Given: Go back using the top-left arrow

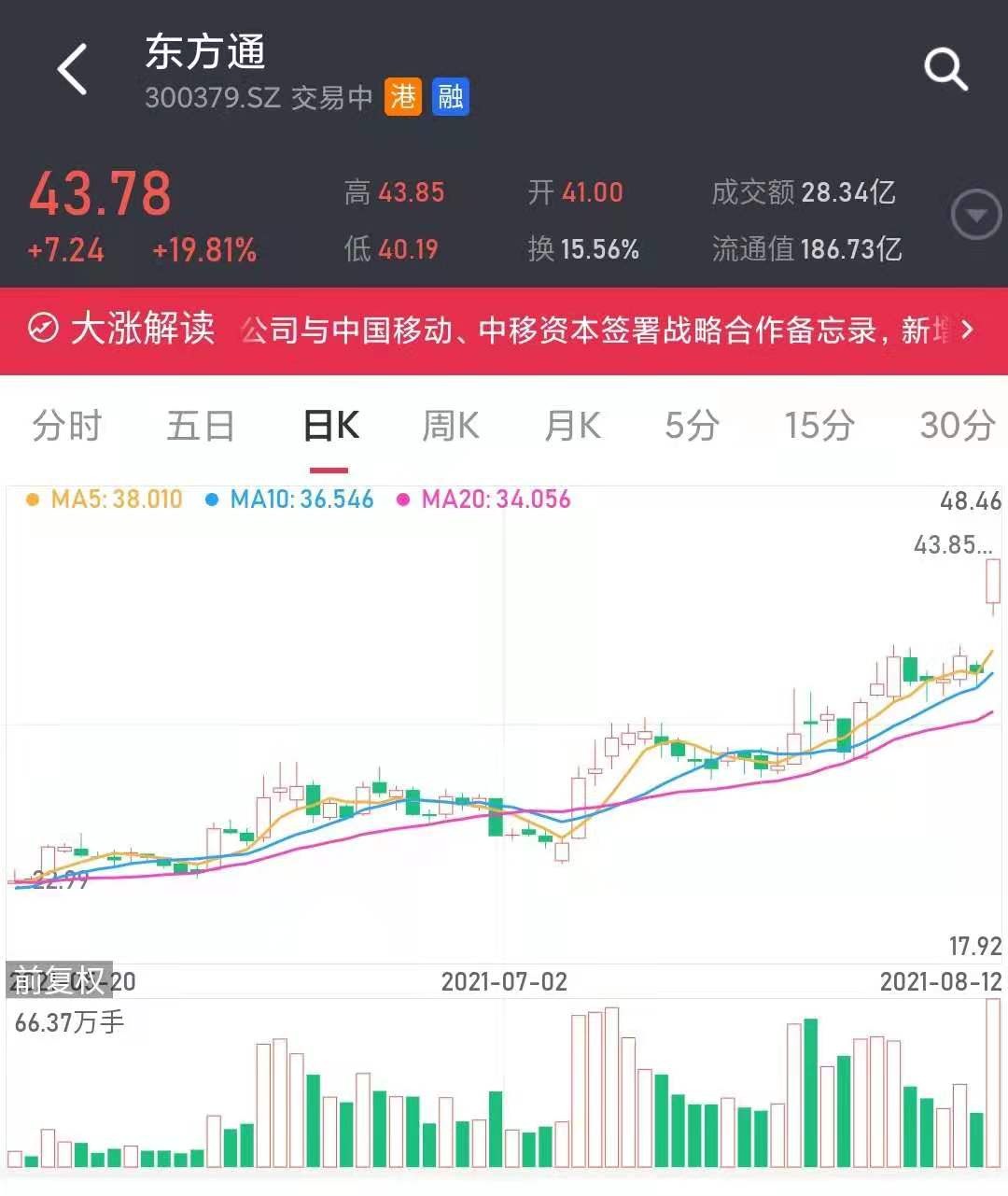Looking at the screenshot, I should [72, 69].
